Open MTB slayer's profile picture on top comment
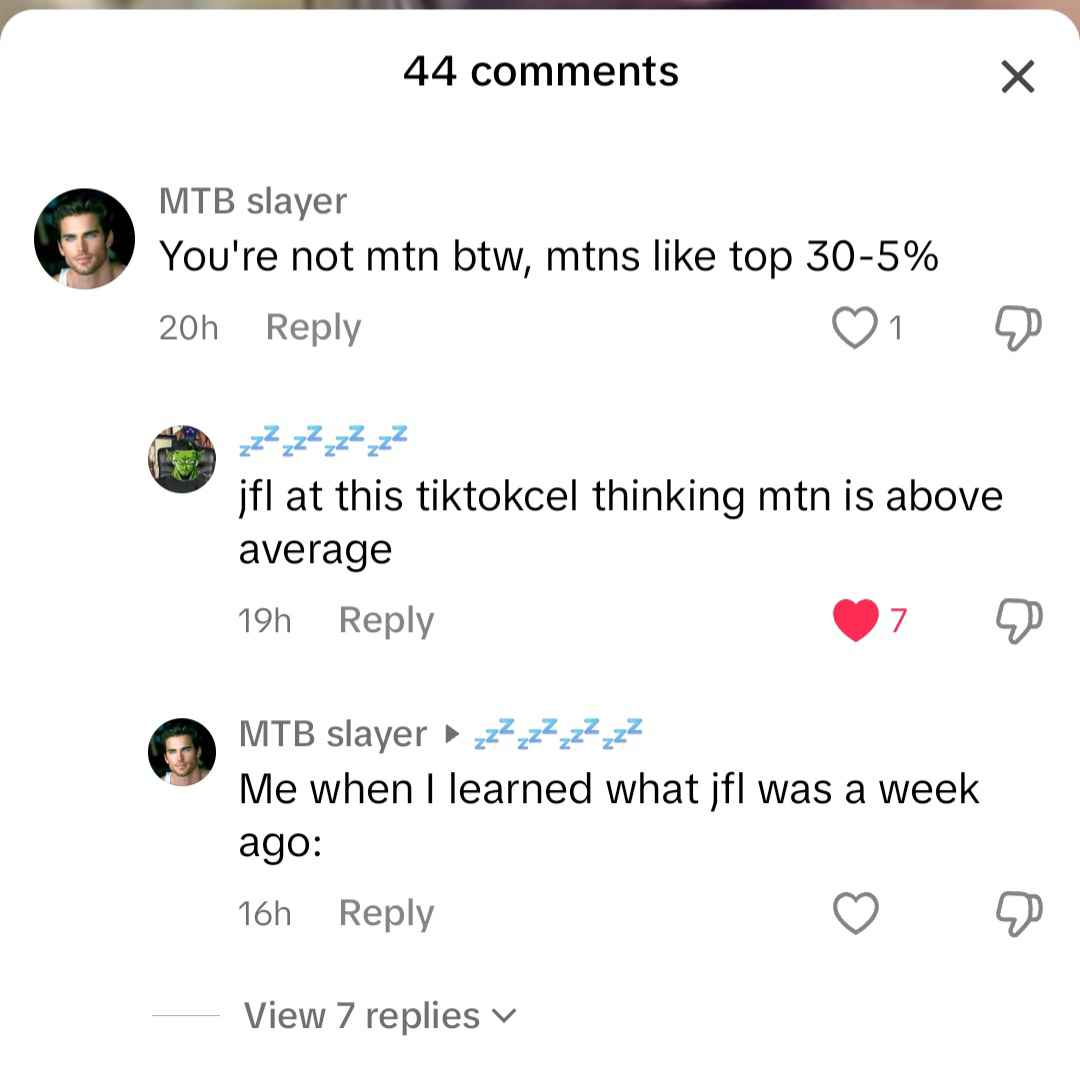The height and width of the screenshot is (1071, 1080). point(84,238)
